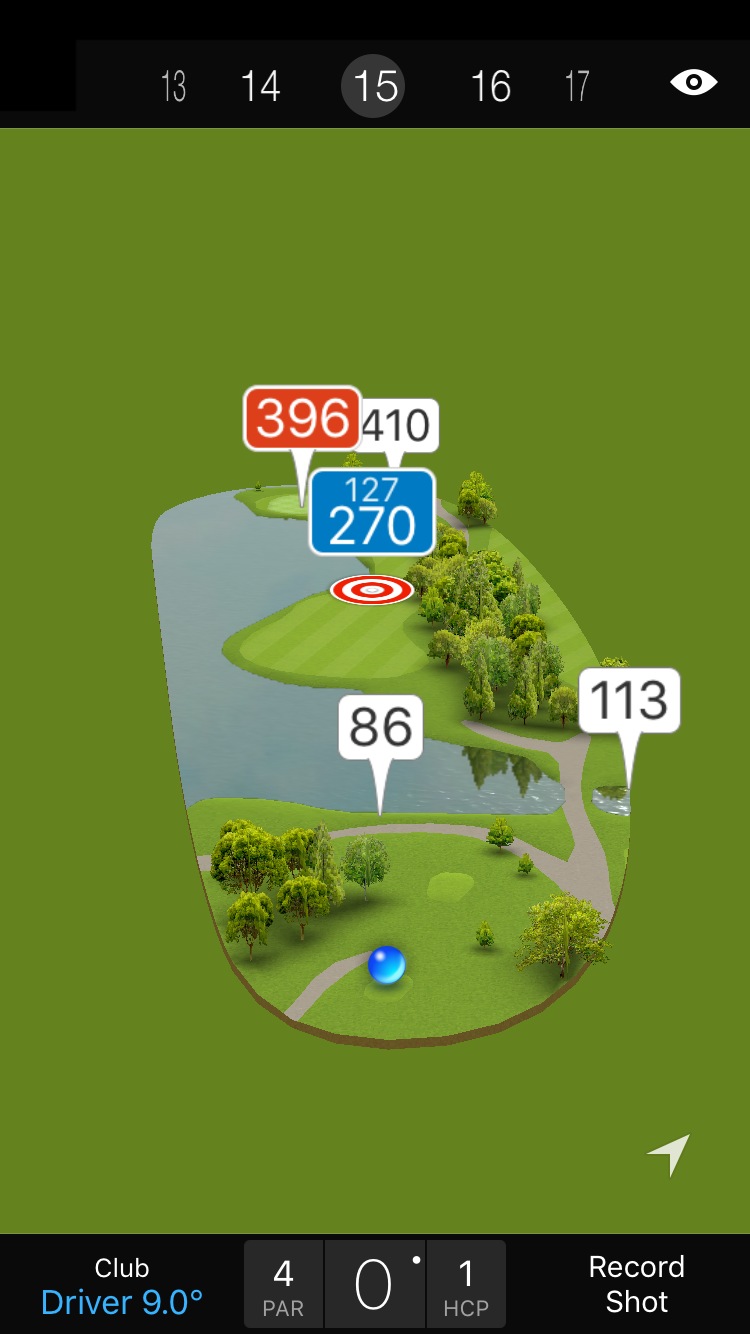This screenshot has height=1334, width=750.
Task: Toggle the eye view icon
Action: click(x=693, y=82)
